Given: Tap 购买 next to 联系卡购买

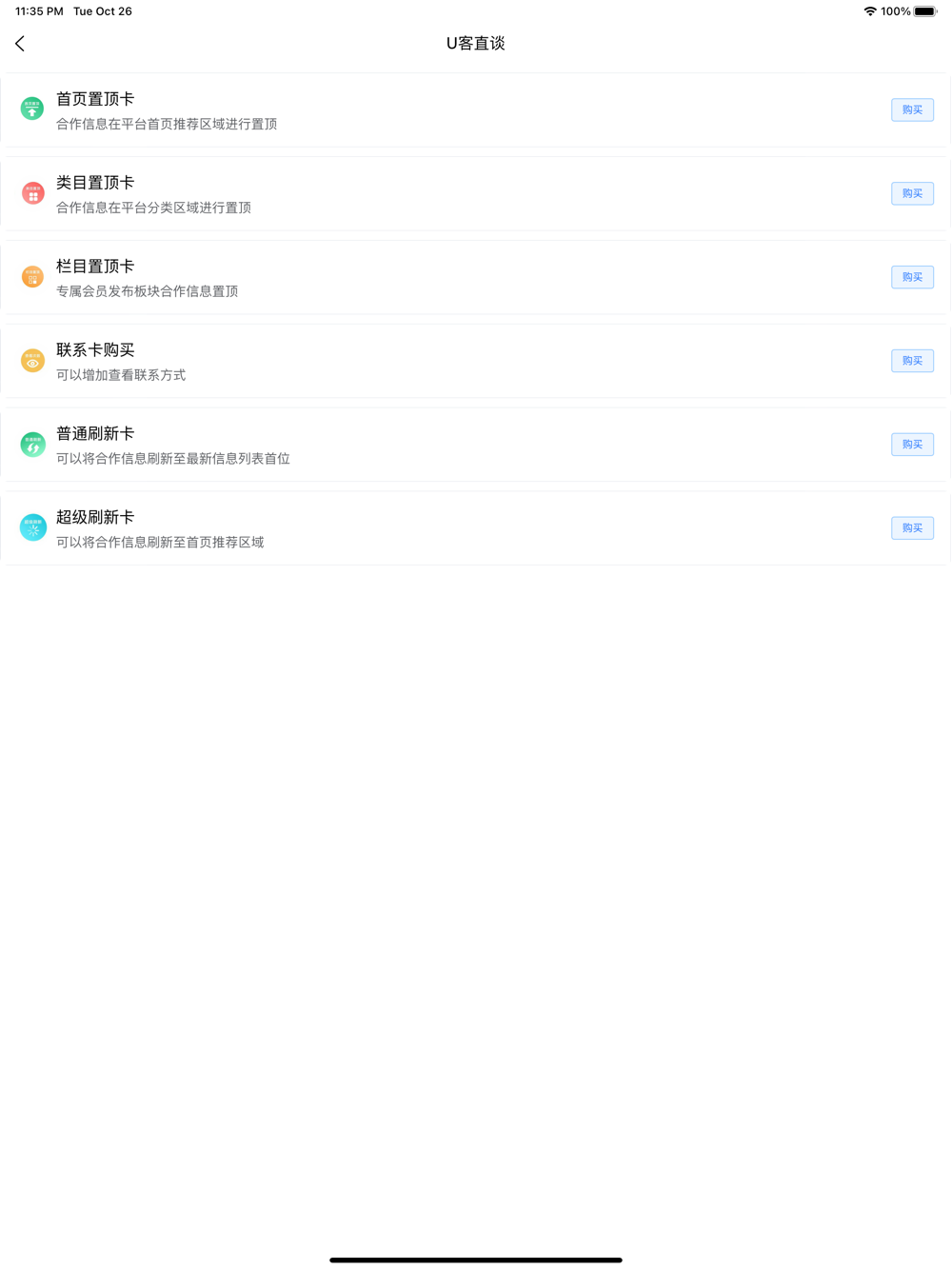Looking at the screenshot, I should click(x=912, y=361).
